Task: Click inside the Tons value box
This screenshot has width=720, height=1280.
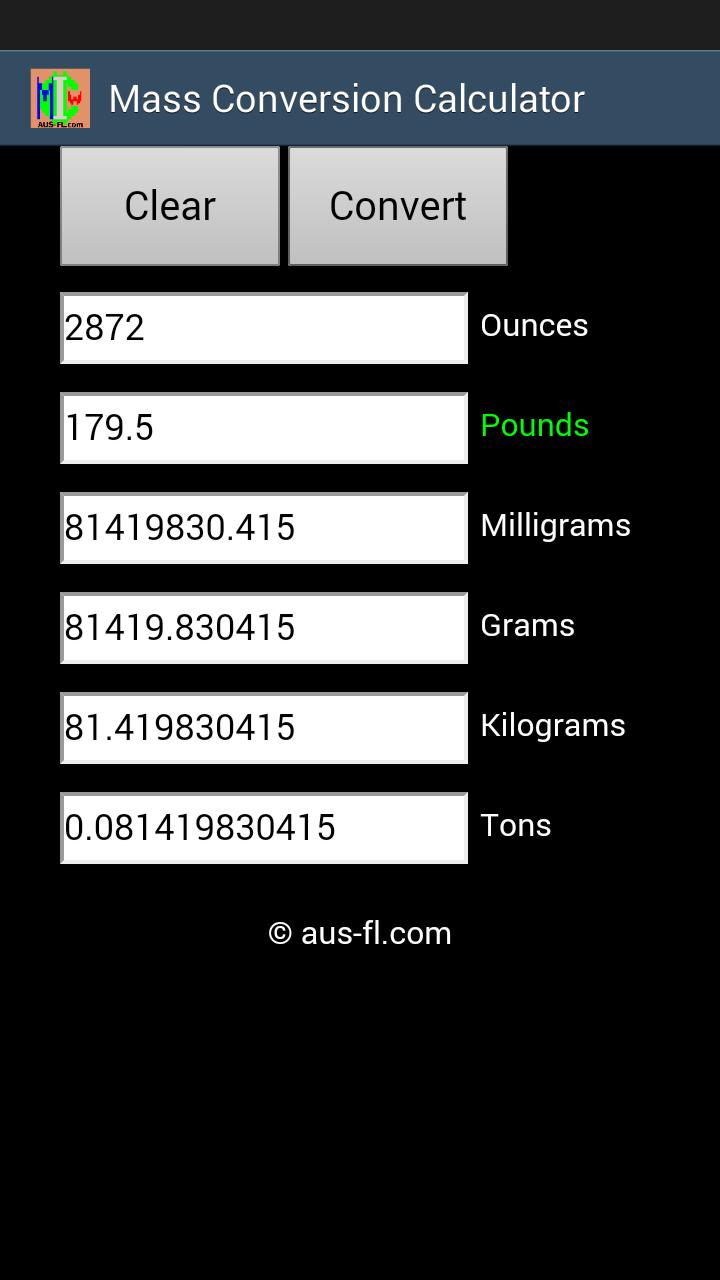Action: click(263, 827)
